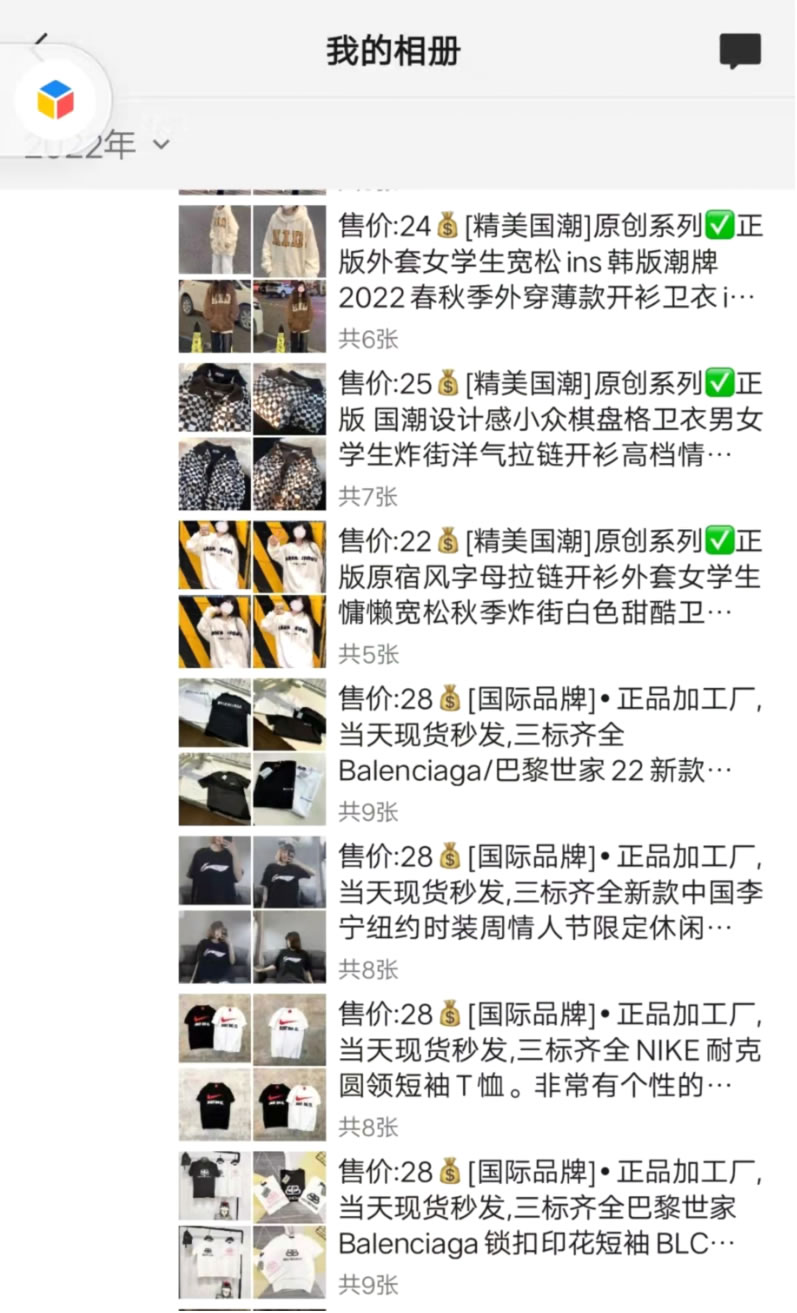This screenshot has width=797, height=1313.
Task: Tap the colorful cube floating button
Action: point(56,100)
